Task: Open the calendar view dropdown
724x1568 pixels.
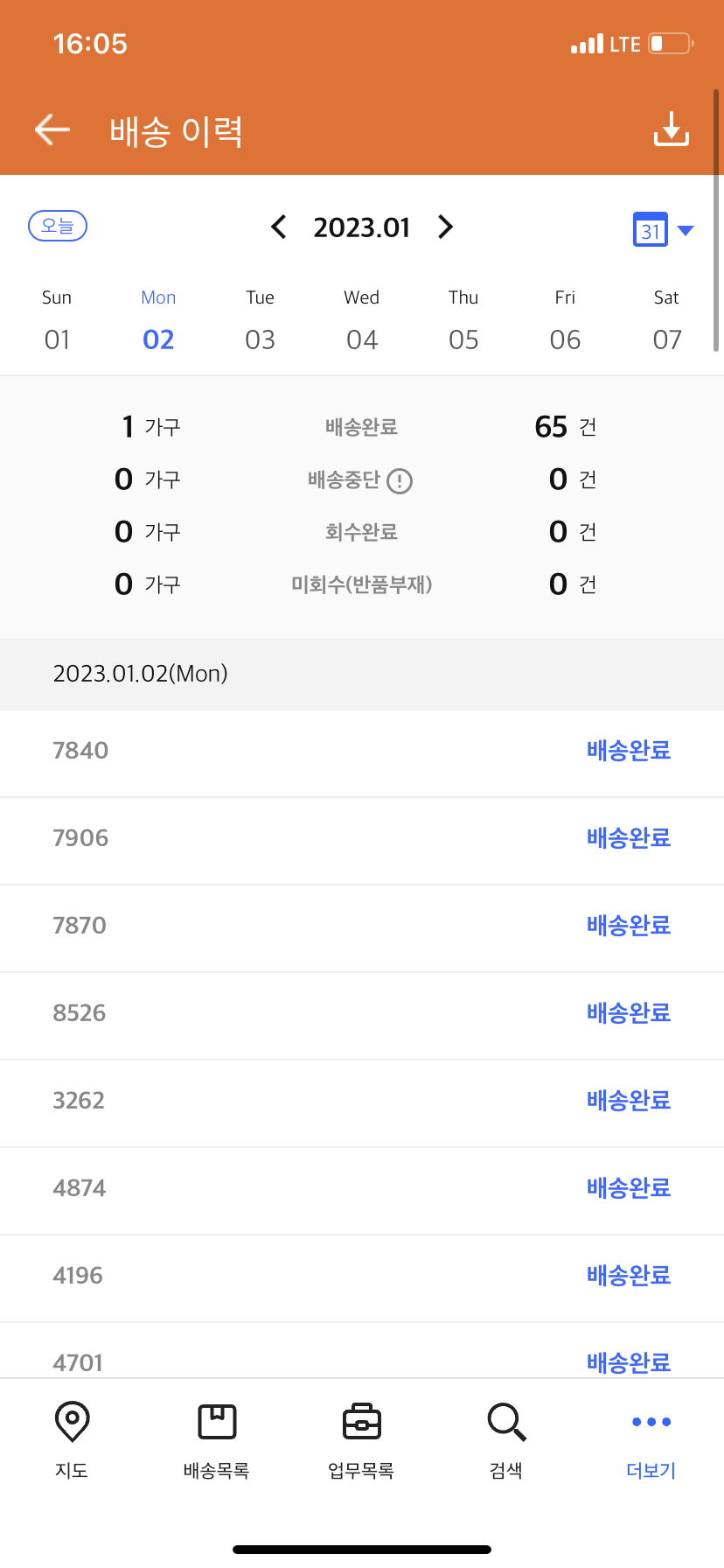Action: (663, 230)
